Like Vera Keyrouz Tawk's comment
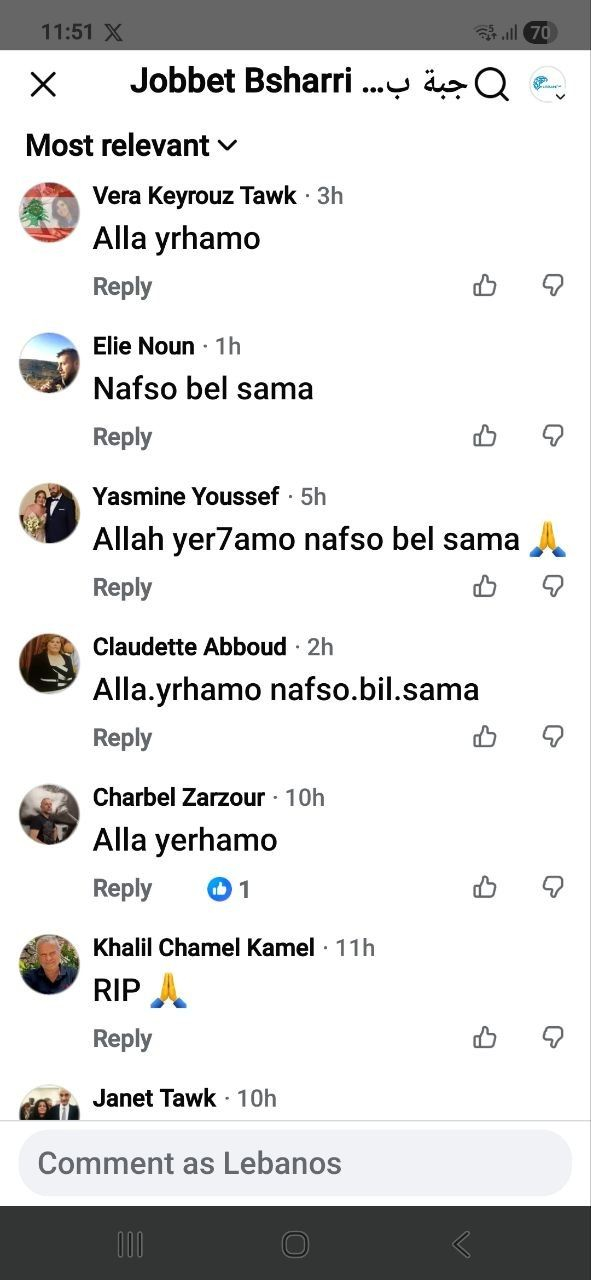The height and width of the screenshot is (1280, 591). [x=485, y=285]
